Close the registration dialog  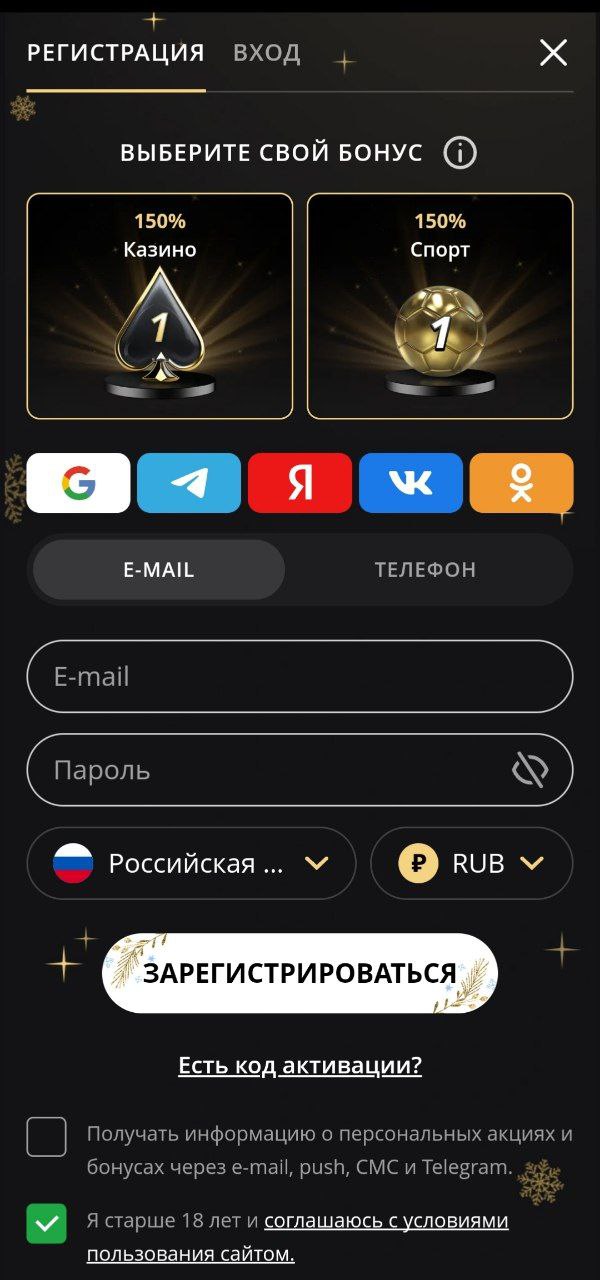[553, 53]
